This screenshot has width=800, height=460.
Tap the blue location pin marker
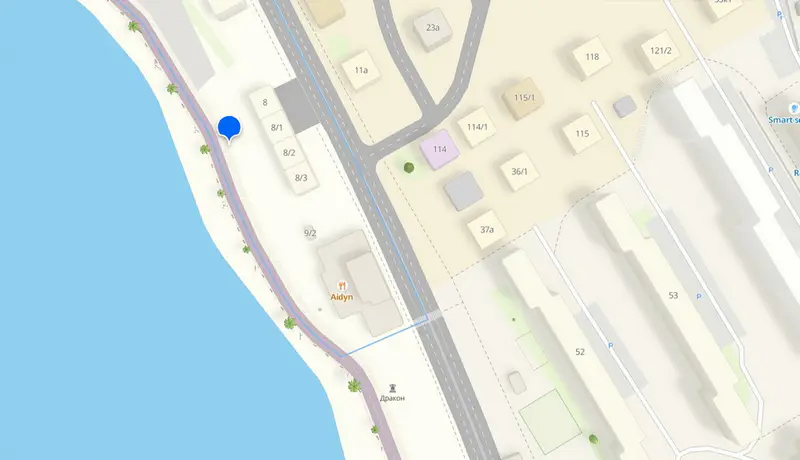click(x=230, y=127)
